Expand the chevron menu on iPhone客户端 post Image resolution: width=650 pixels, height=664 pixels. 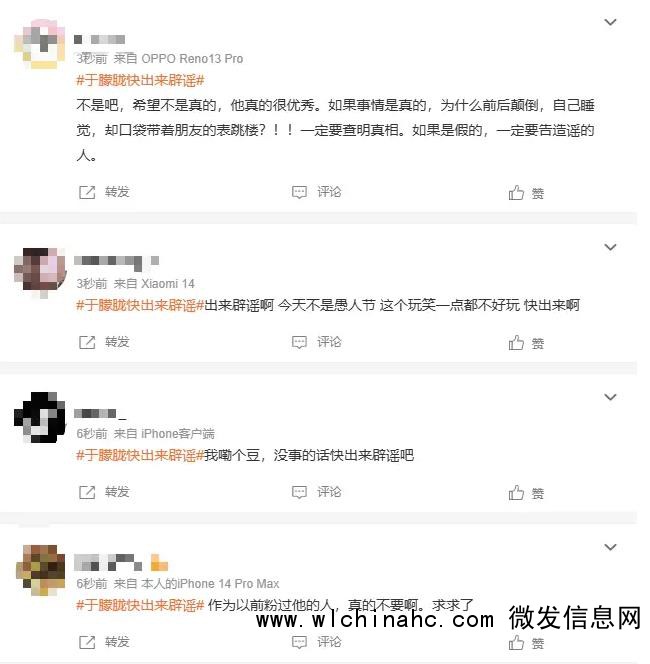click(x=611, y=397)
